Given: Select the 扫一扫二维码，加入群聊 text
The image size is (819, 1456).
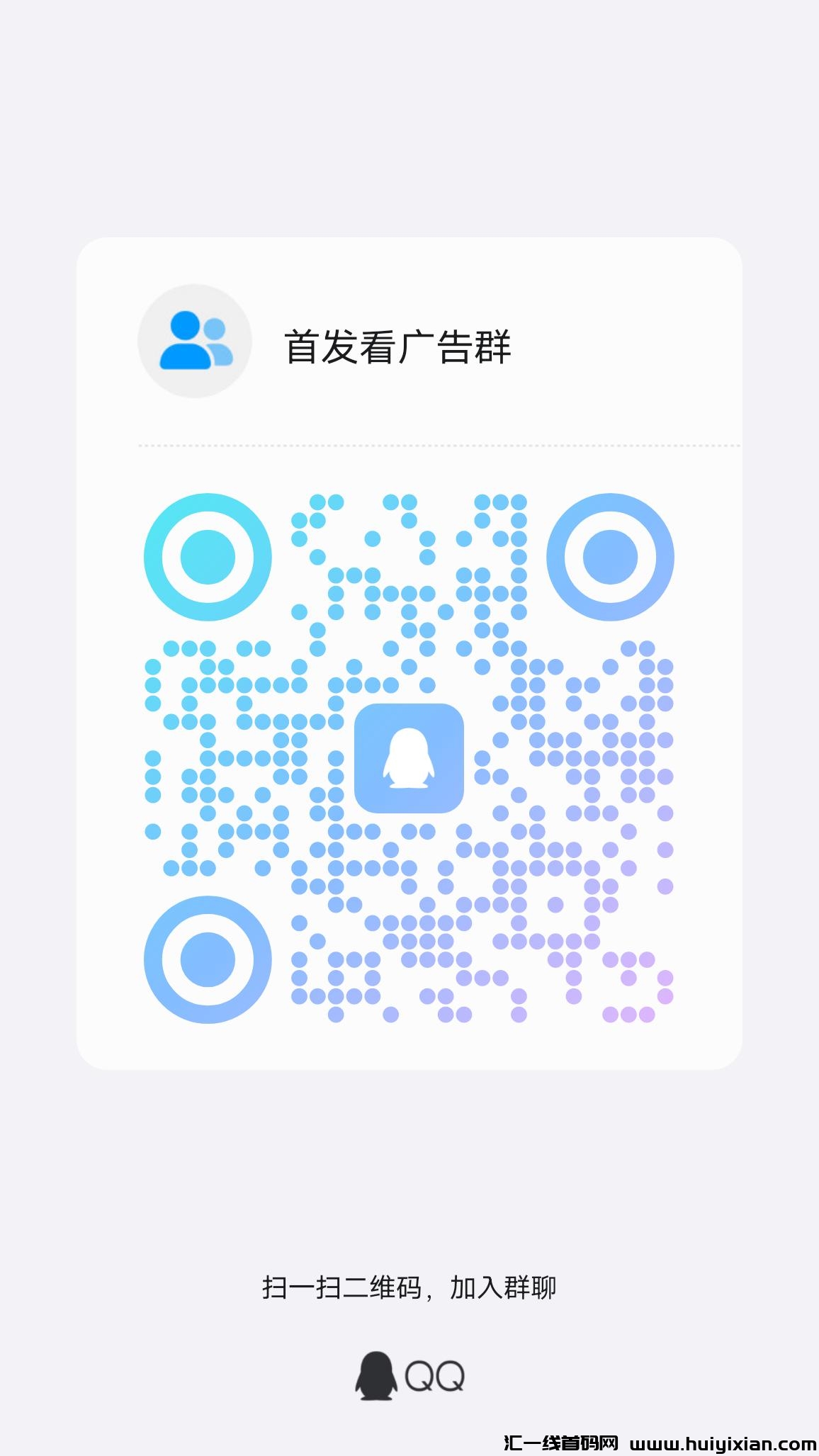Looking at the screenshot, I should [409, 1289].
